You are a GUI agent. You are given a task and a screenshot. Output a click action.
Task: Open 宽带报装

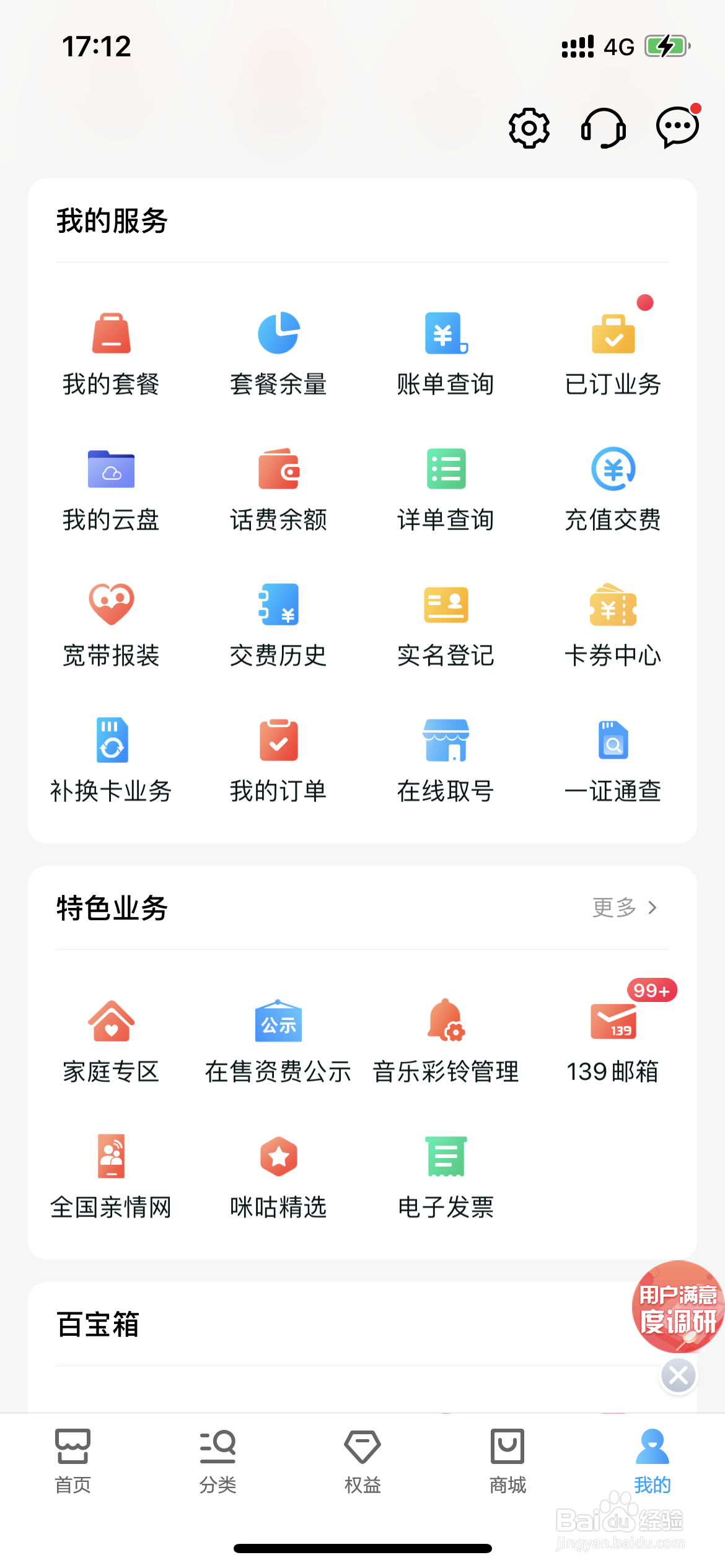pos(112,625)
